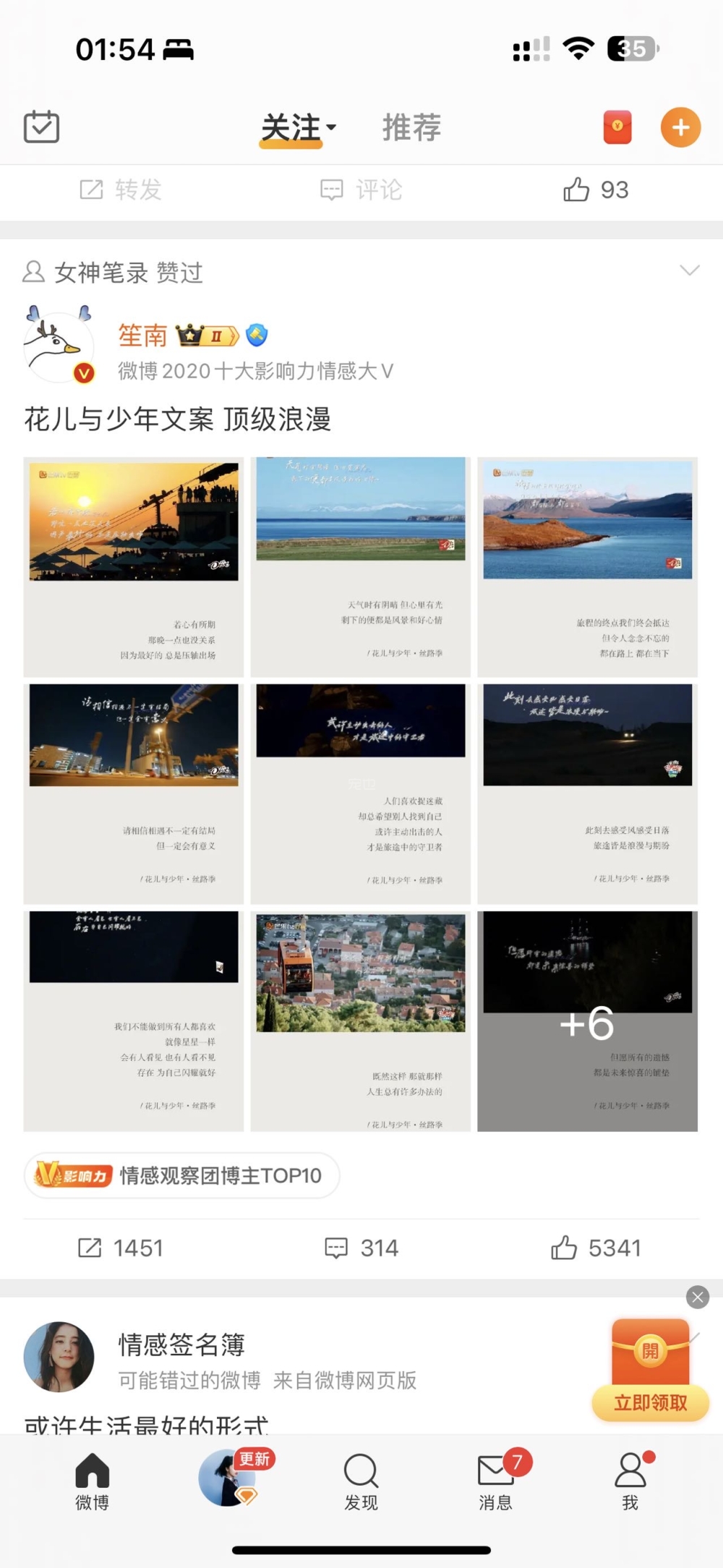
Task: Switch to the 我 profile tab
Action: tap(630, 1481)
